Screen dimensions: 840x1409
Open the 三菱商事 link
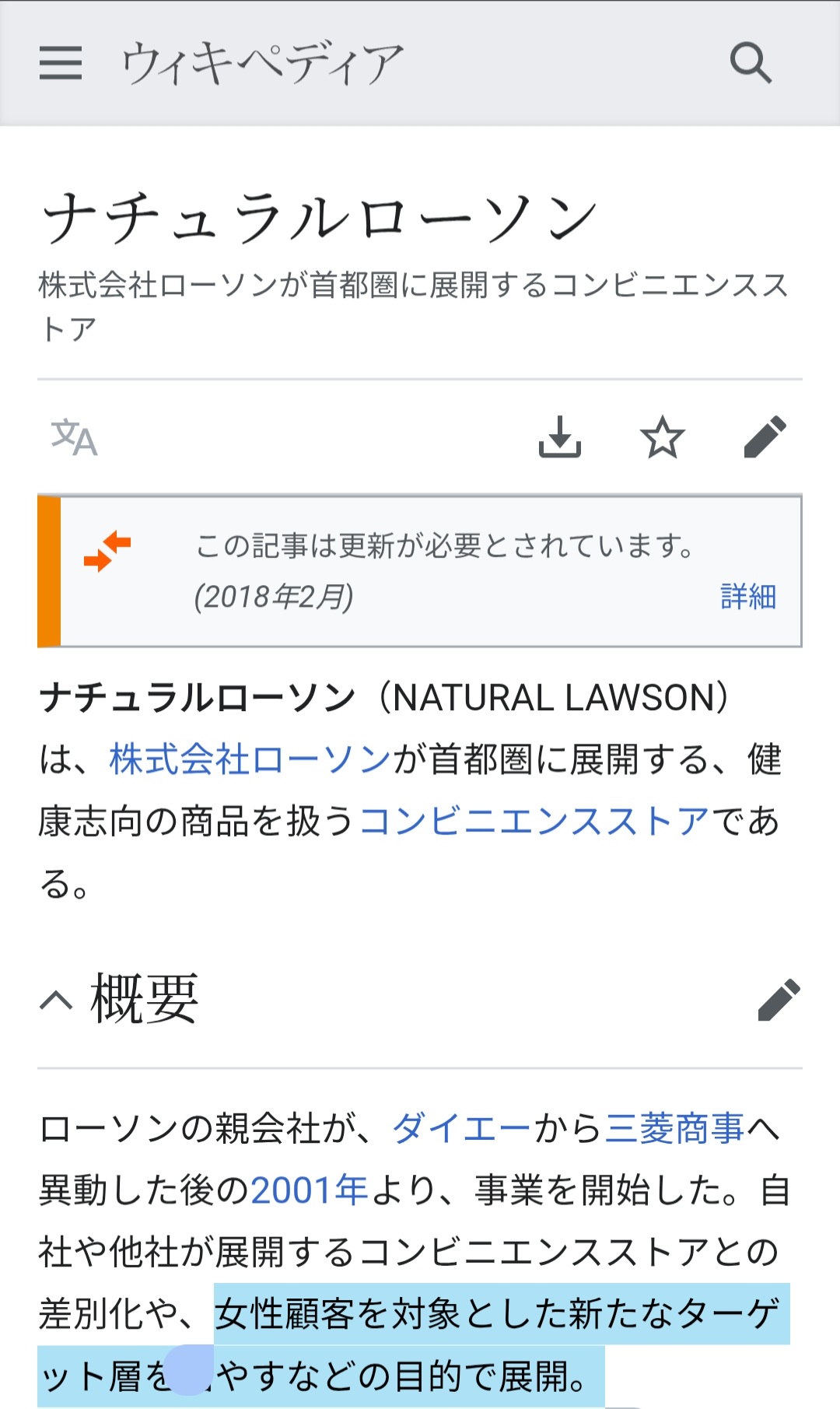point(674,1128)
